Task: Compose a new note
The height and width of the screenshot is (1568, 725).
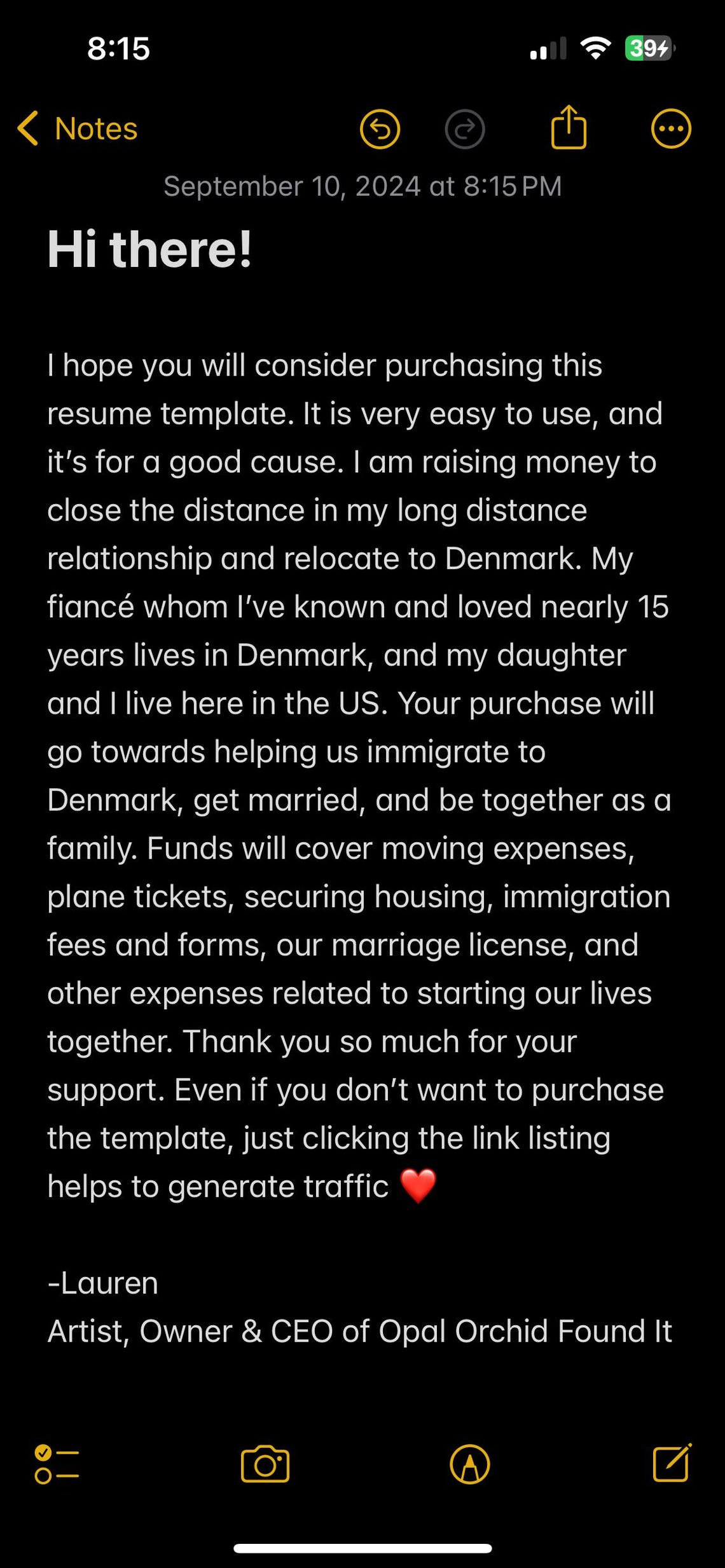Action: [x=672, y=1462]
